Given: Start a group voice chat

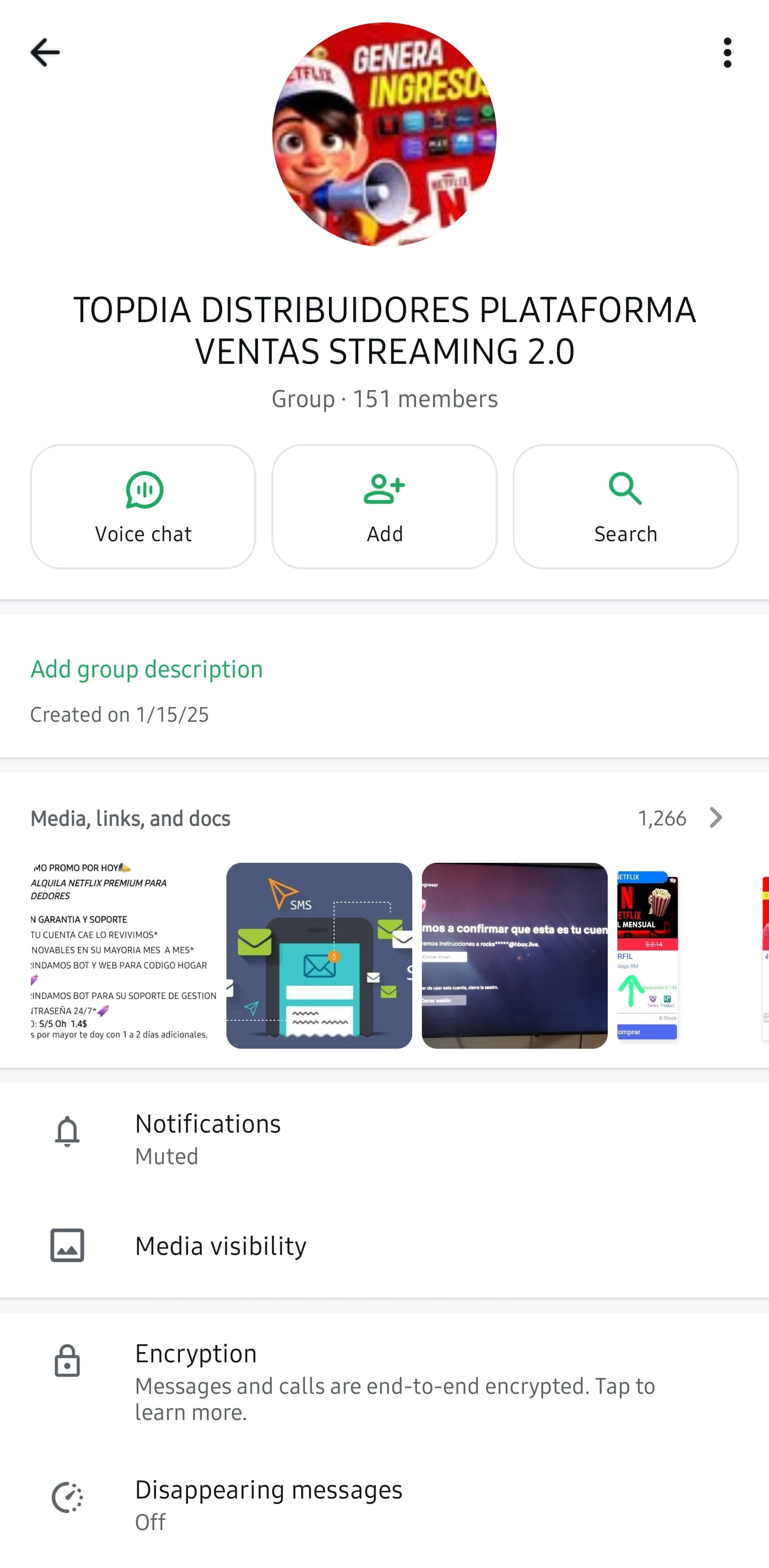Looking at the screenshot, I should [x=143, y=506].
